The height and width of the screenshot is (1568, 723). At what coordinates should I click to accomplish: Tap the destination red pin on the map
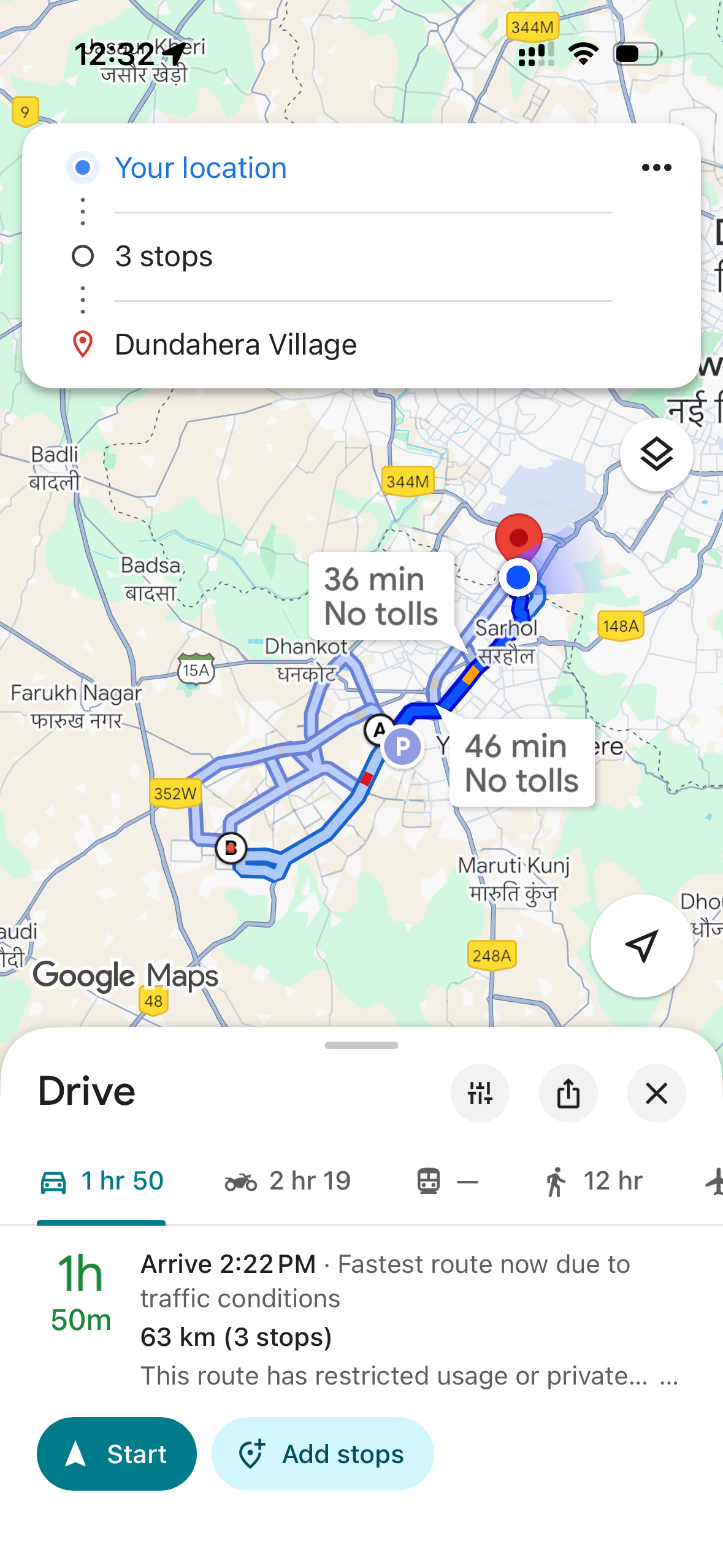click(519, 536)
